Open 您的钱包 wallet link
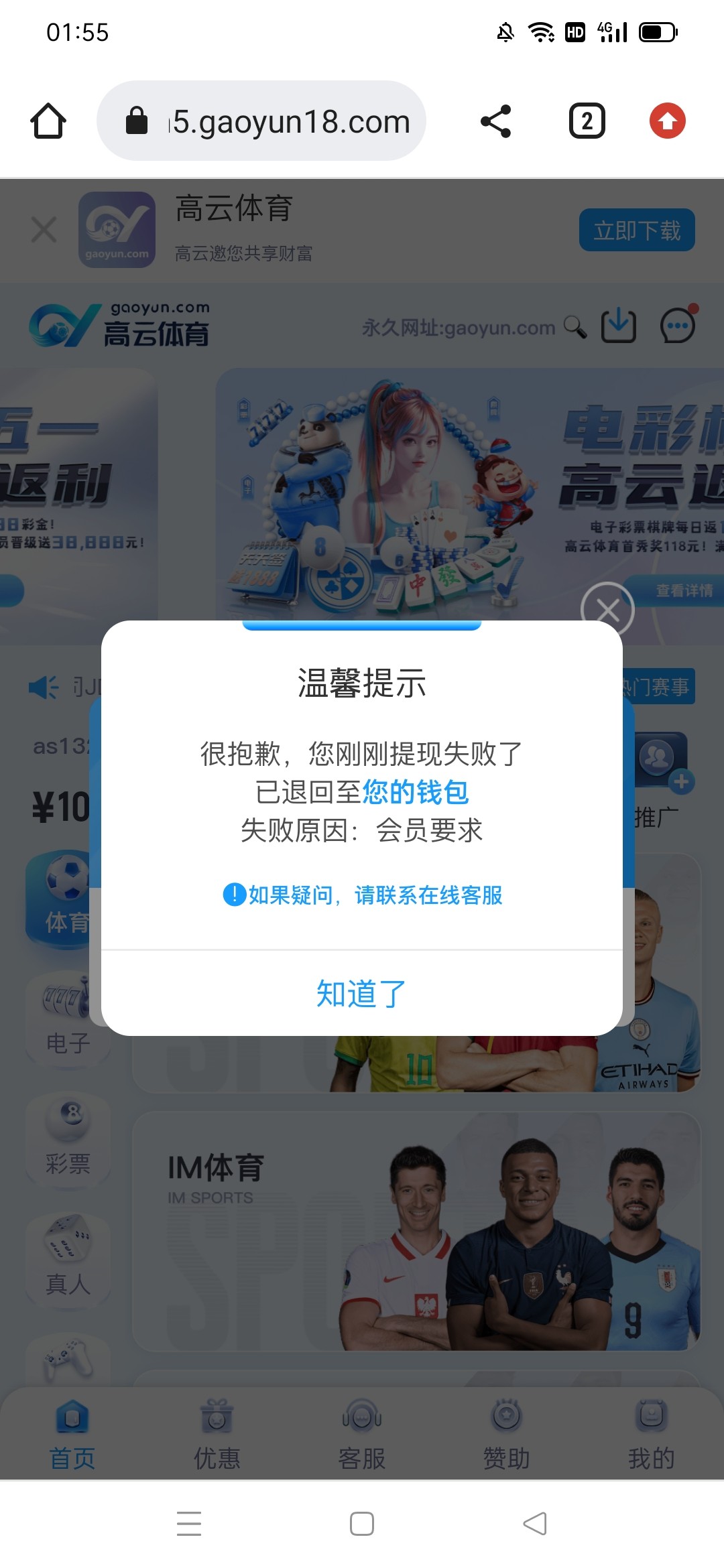Viewport: 724px width, 1568px height. [x=416, y=792]
